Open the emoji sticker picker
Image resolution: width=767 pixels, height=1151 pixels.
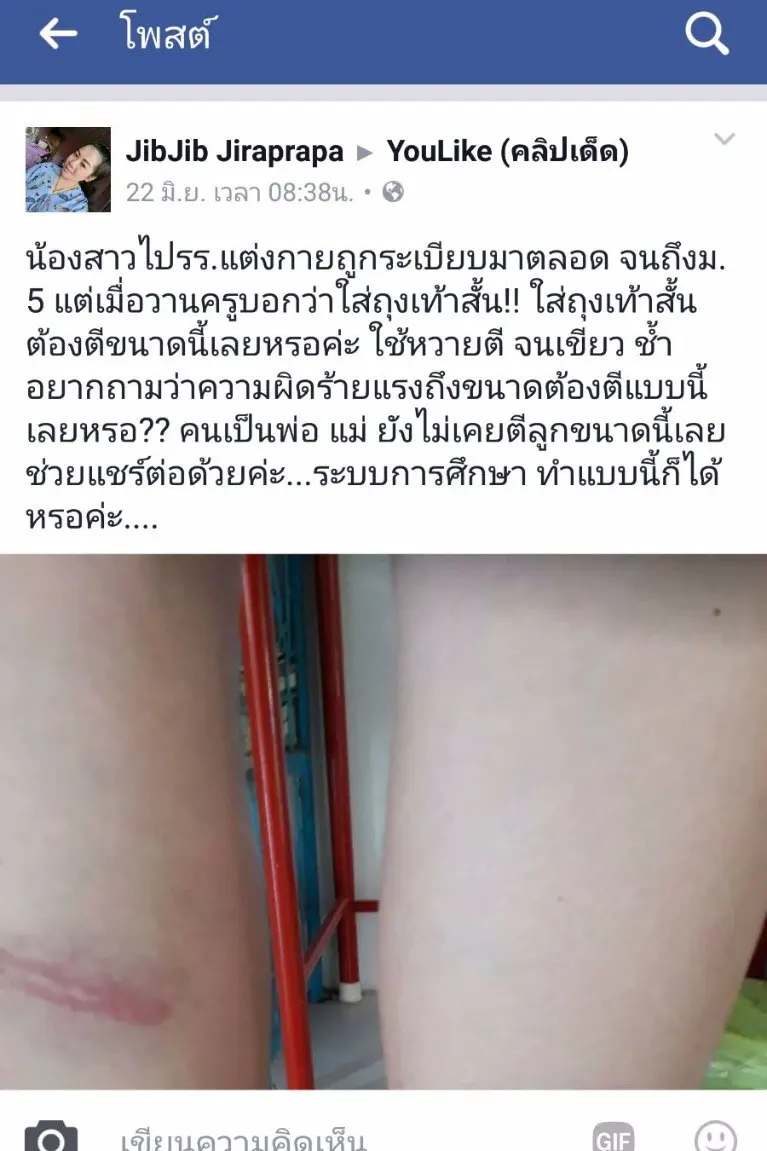(x=714, y=1137)
